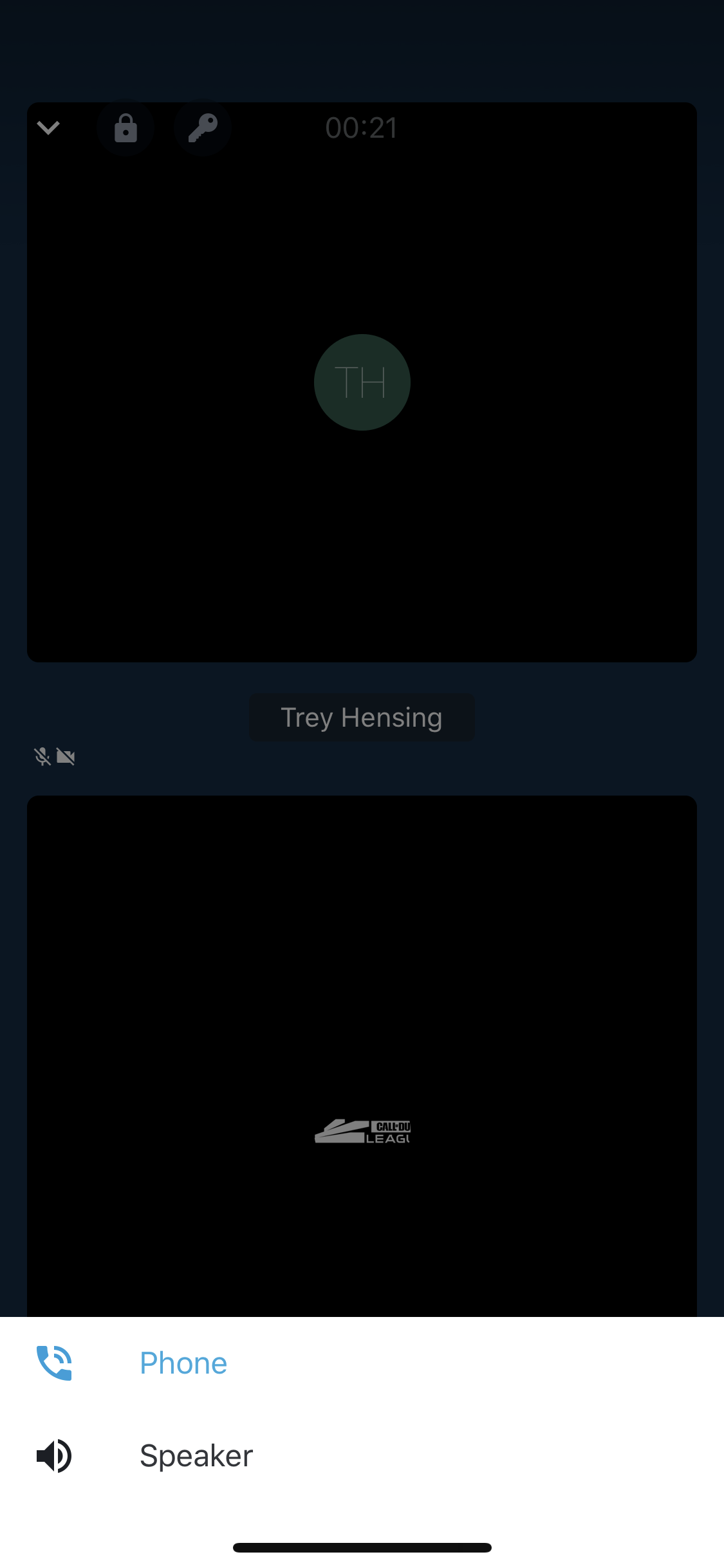Select Phone audio output

coord(362,1363)
